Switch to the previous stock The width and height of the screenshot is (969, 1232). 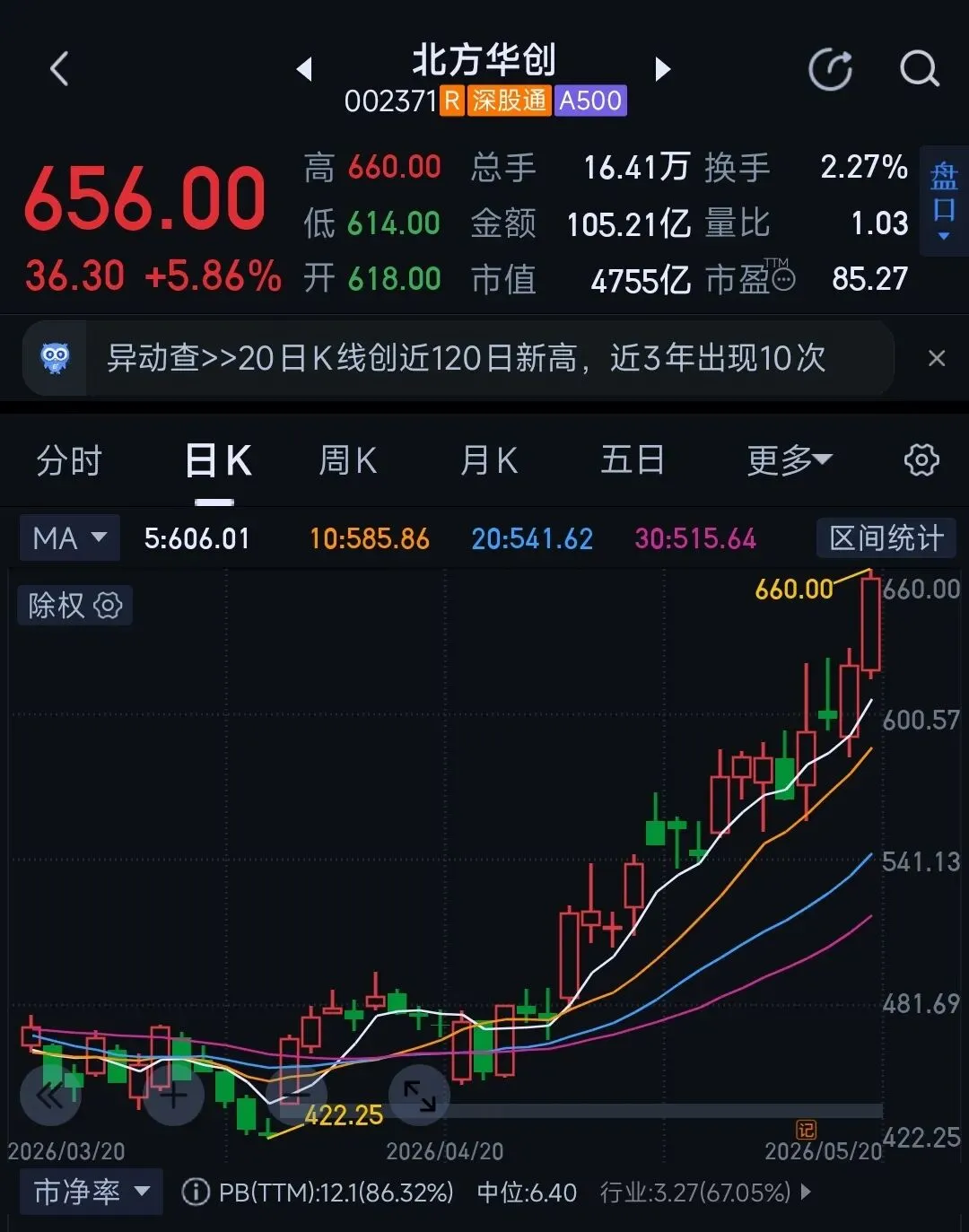coord(304,69)
